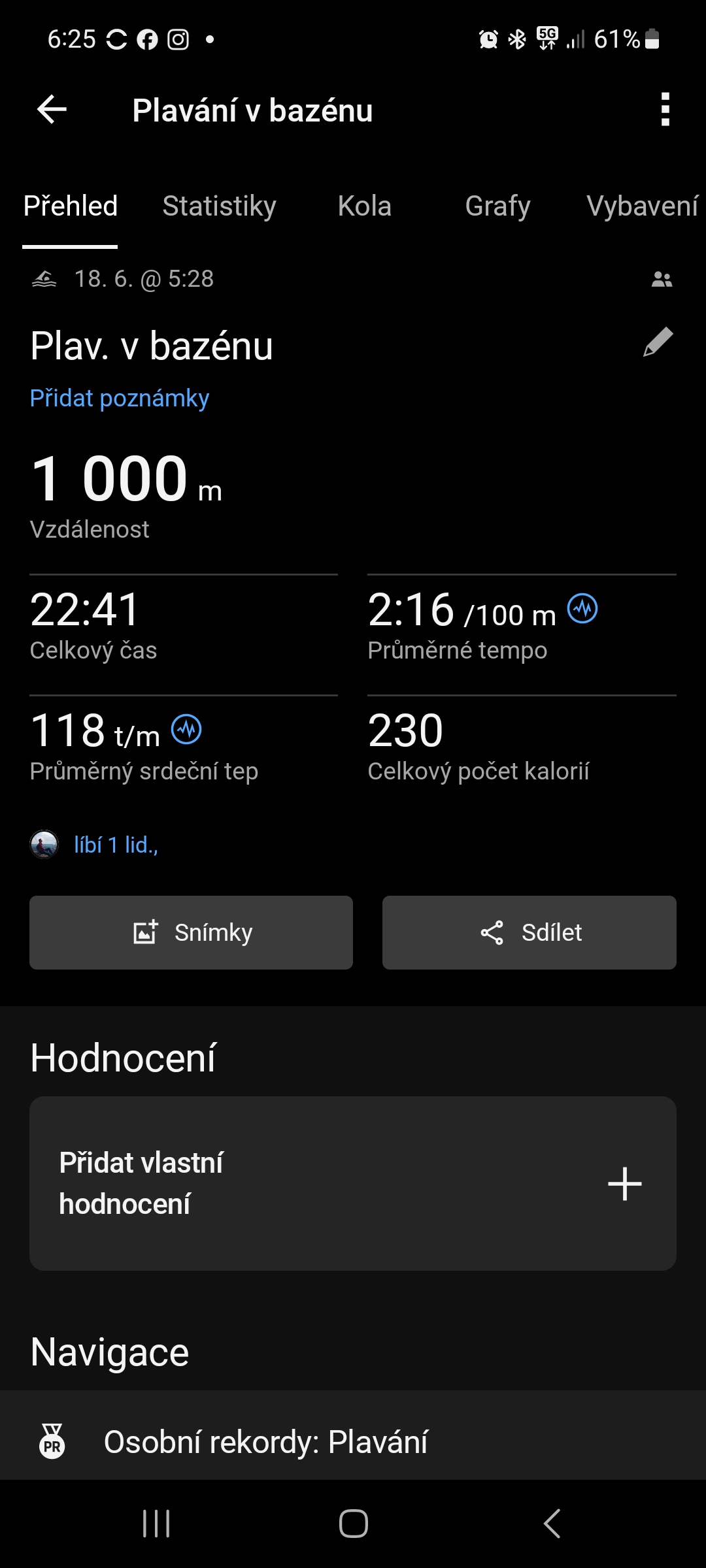Add your own rating with Přidat vlastní hodnocení
Screen dimensions: 706x1568
tap(353, 1183)
